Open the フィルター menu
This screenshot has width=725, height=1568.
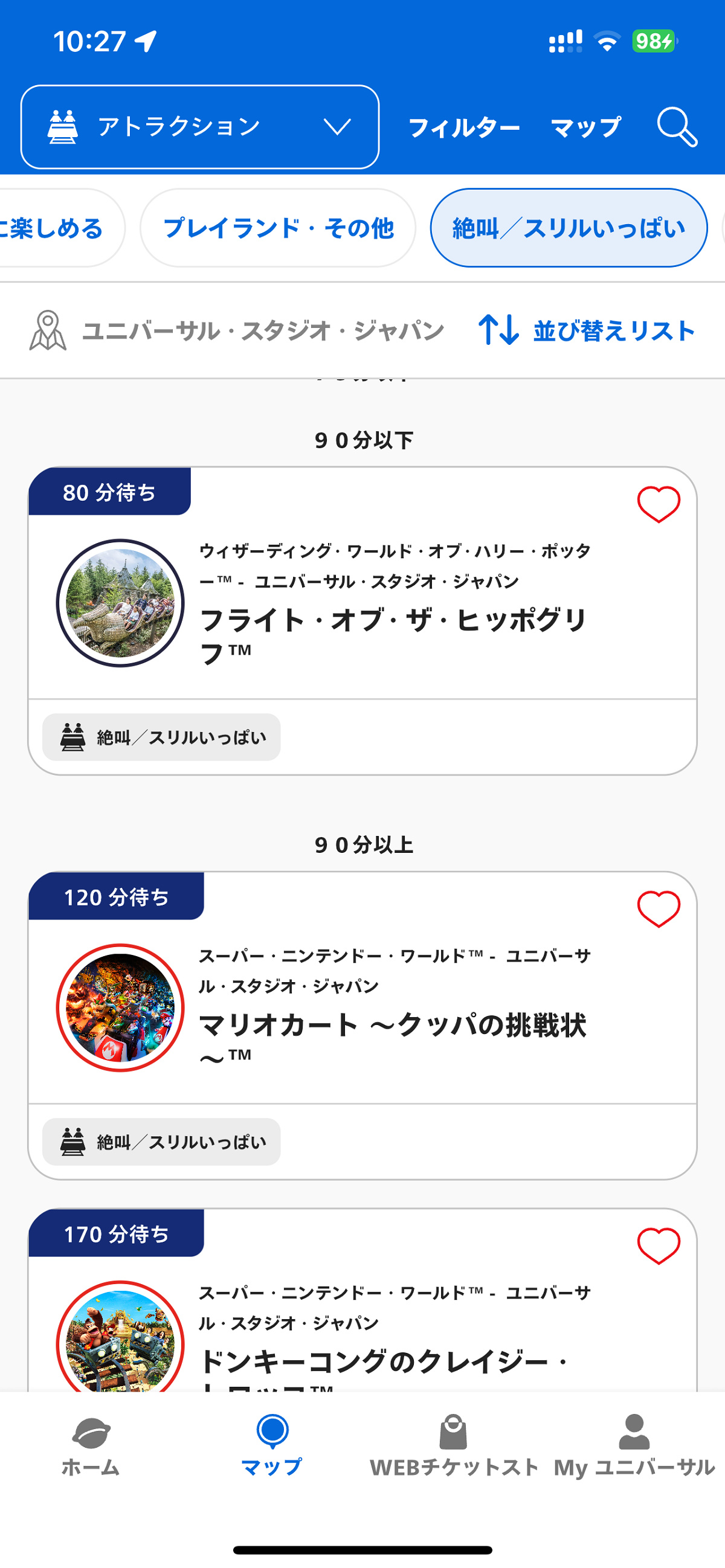point(465,127)
